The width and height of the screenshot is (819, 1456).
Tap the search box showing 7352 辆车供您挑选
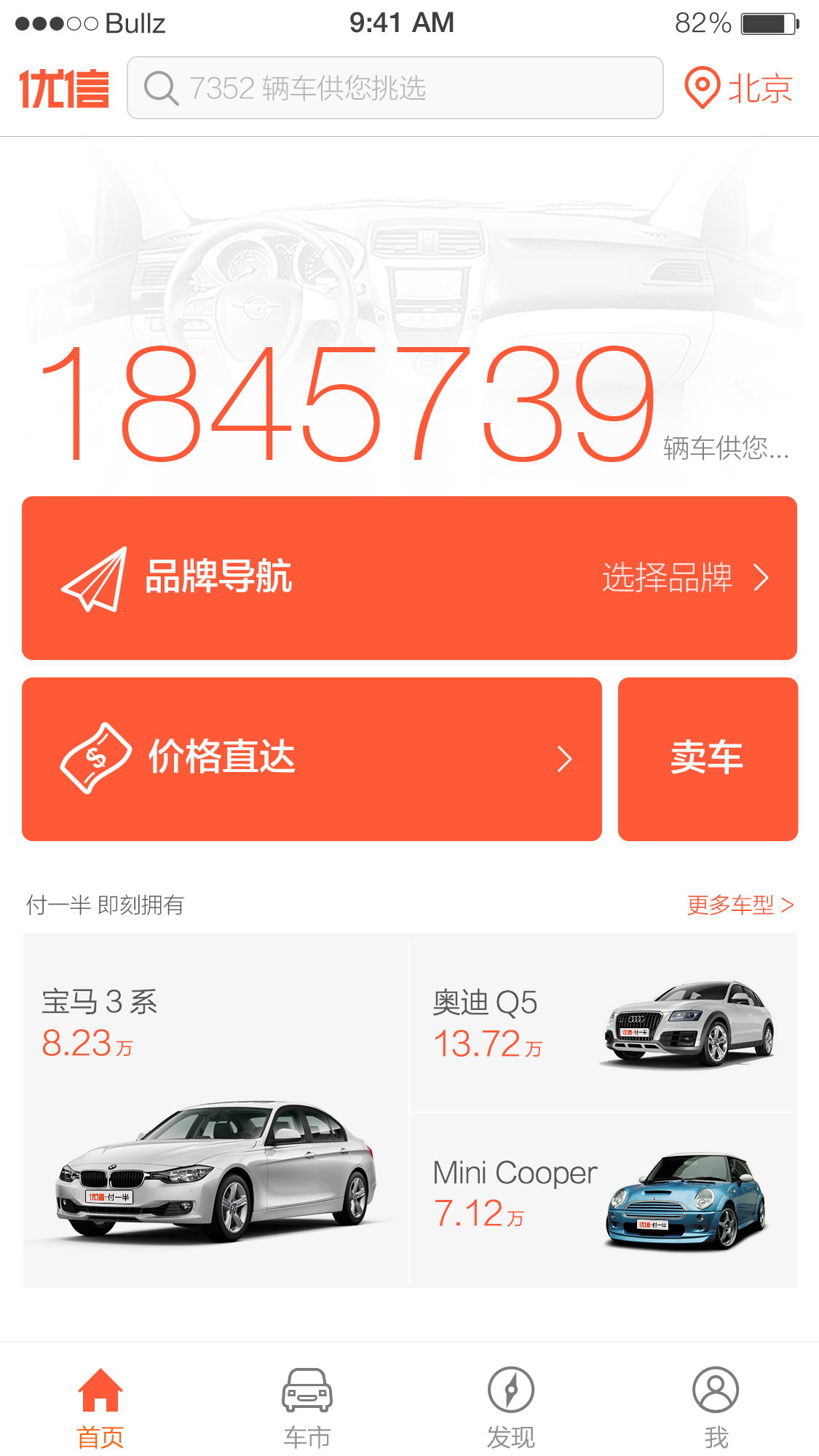[395, 88]
